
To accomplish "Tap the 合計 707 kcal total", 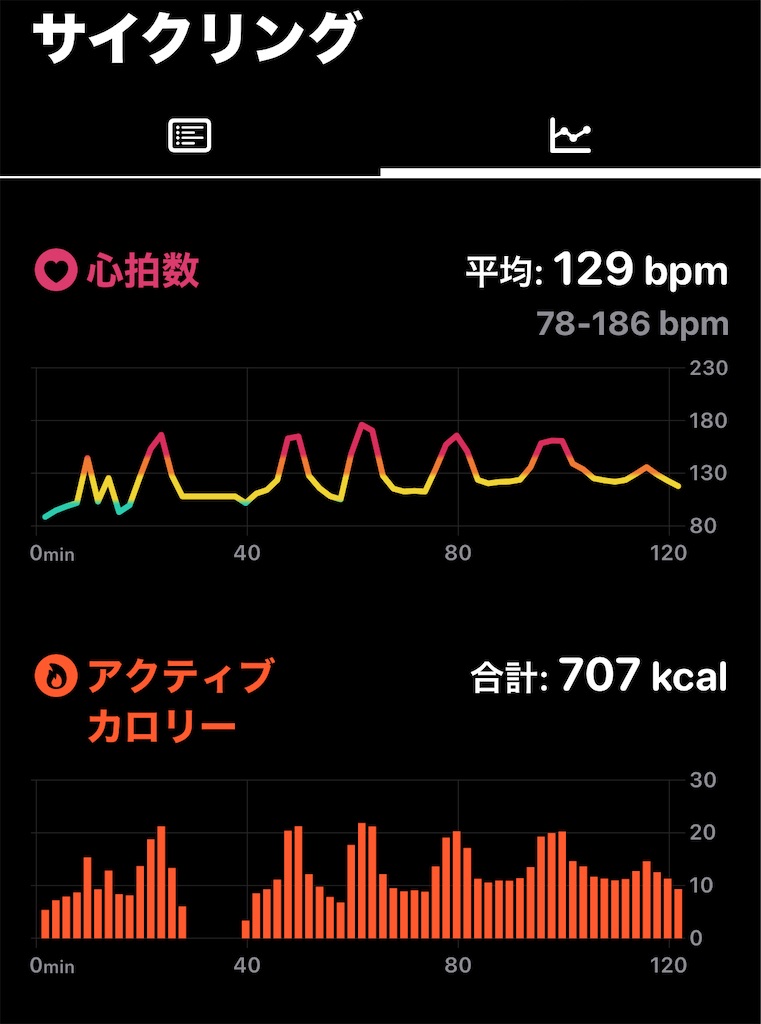I will [x=600, y=677].
